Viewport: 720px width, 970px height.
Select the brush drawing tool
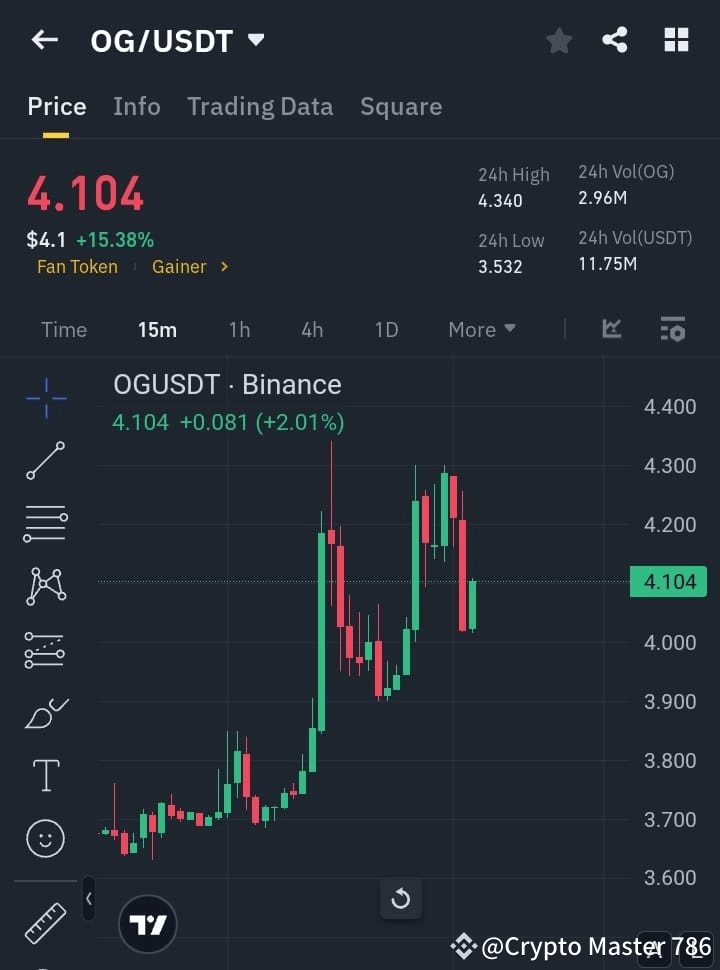click(45, 712)
